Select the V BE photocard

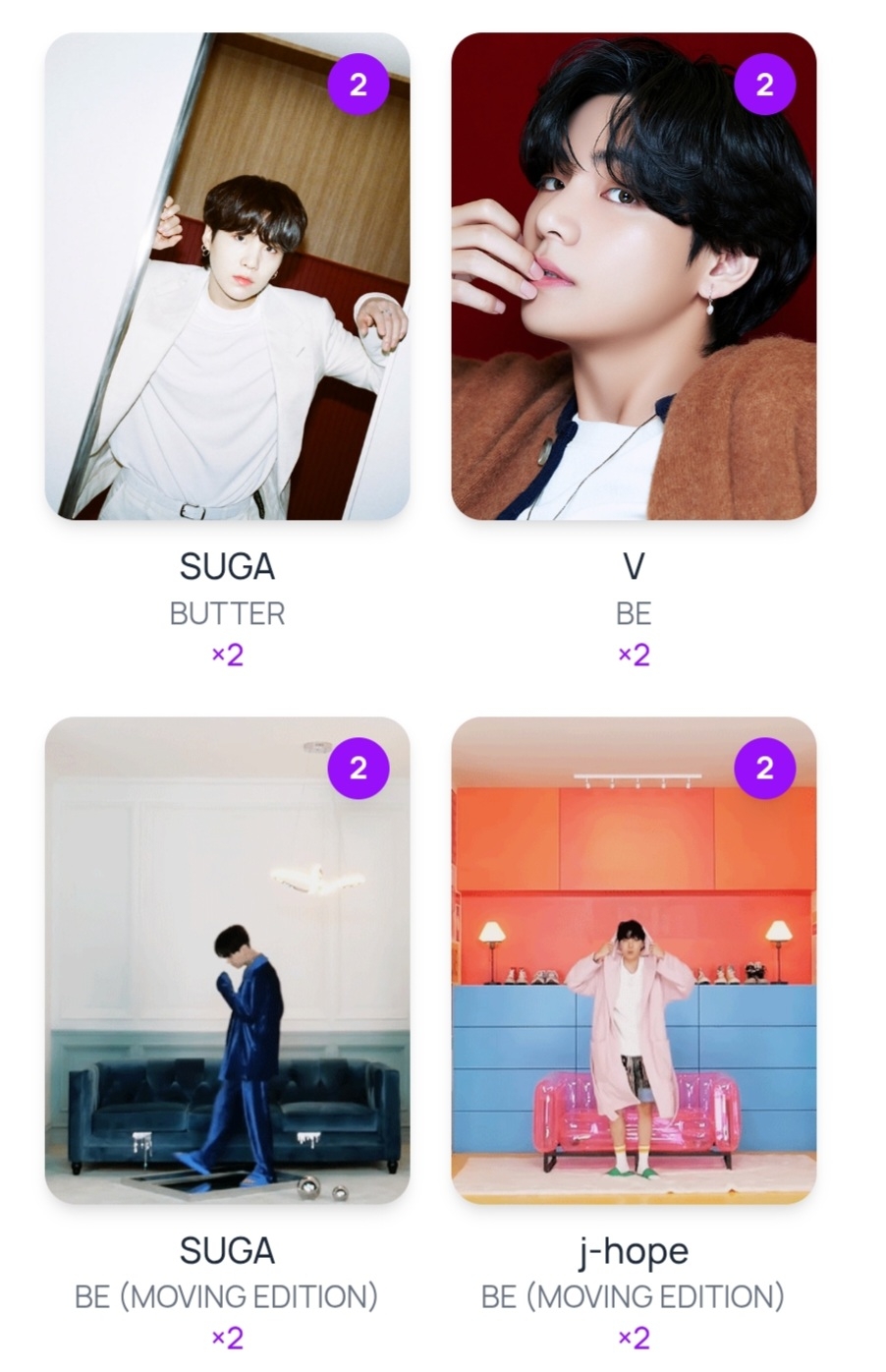(x=634, y=276)
